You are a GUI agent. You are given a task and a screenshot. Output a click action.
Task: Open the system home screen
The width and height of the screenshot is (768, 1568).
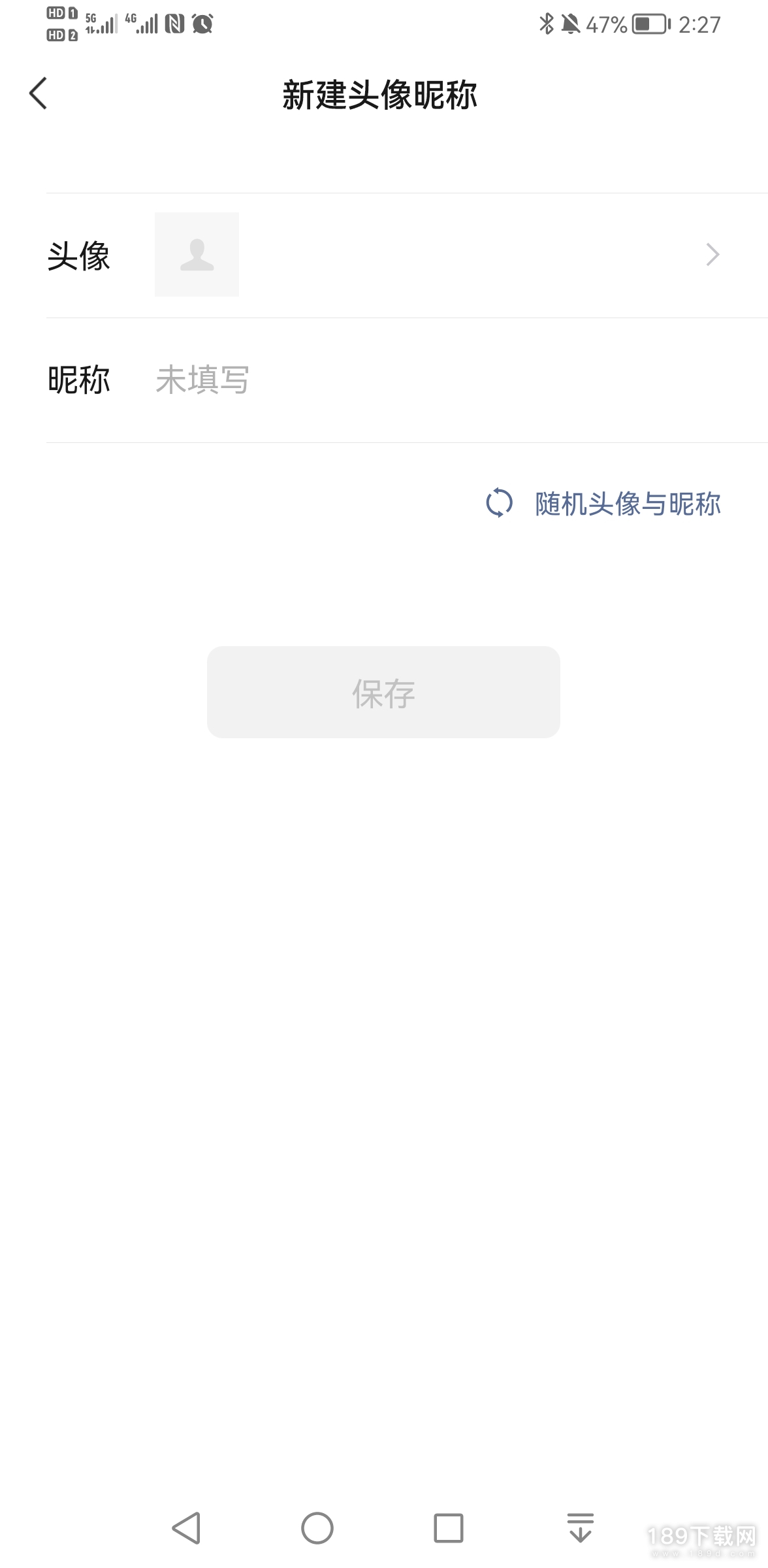pos(317,1528)
